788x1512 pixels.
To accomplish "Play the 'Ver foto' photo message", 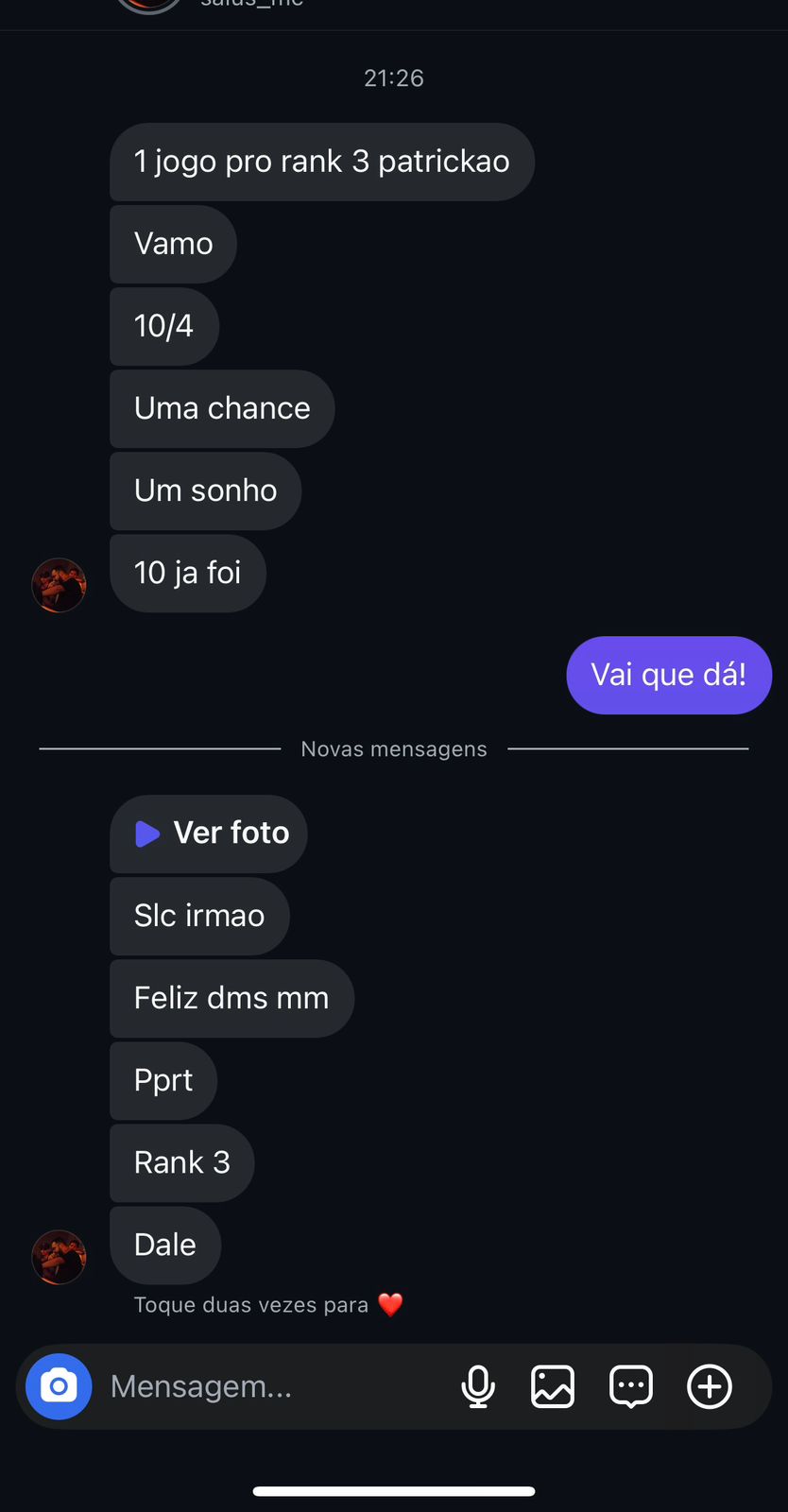I will (208, 833).
